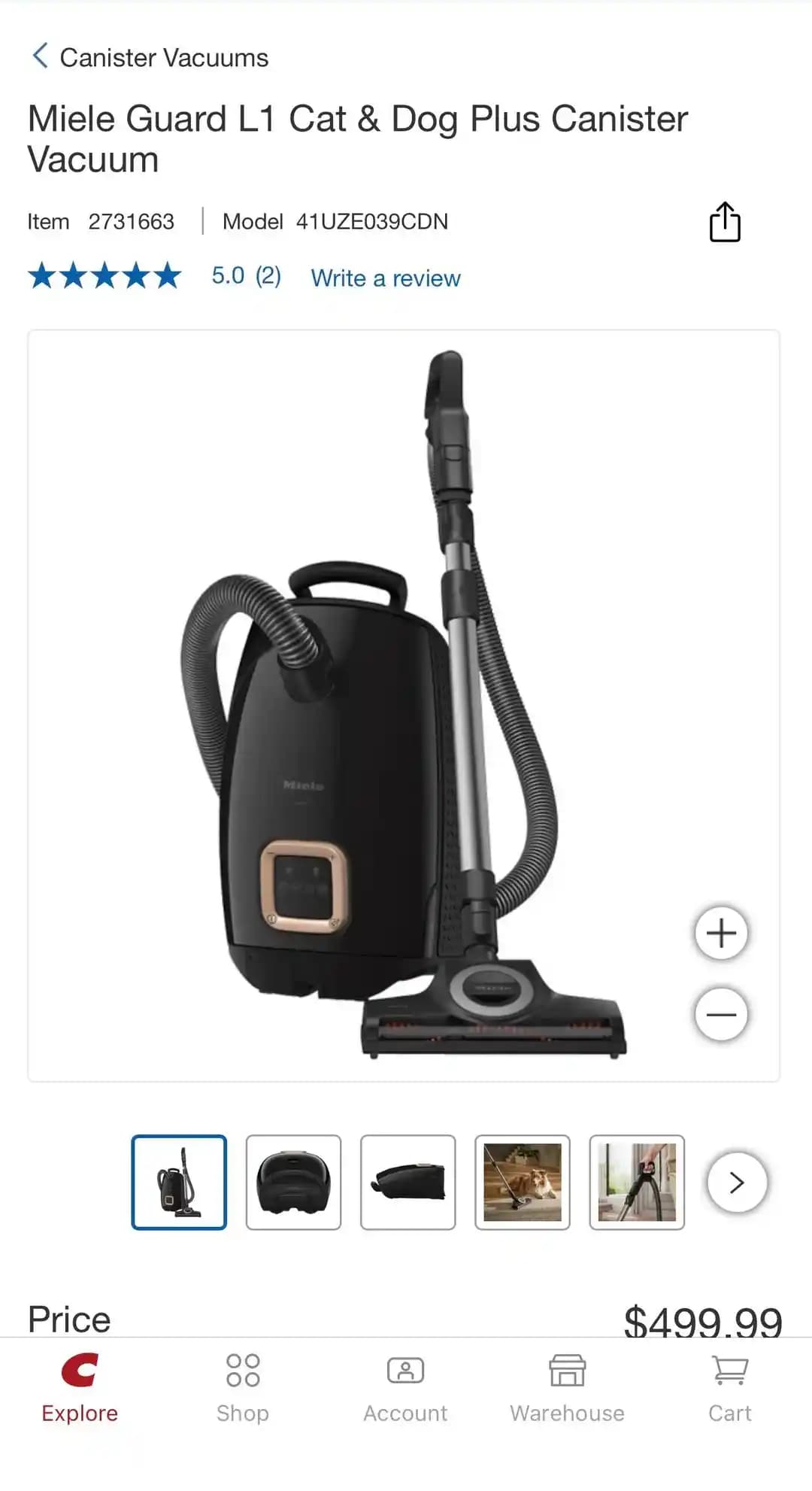Open the main vacuum product image

(404, 705)
